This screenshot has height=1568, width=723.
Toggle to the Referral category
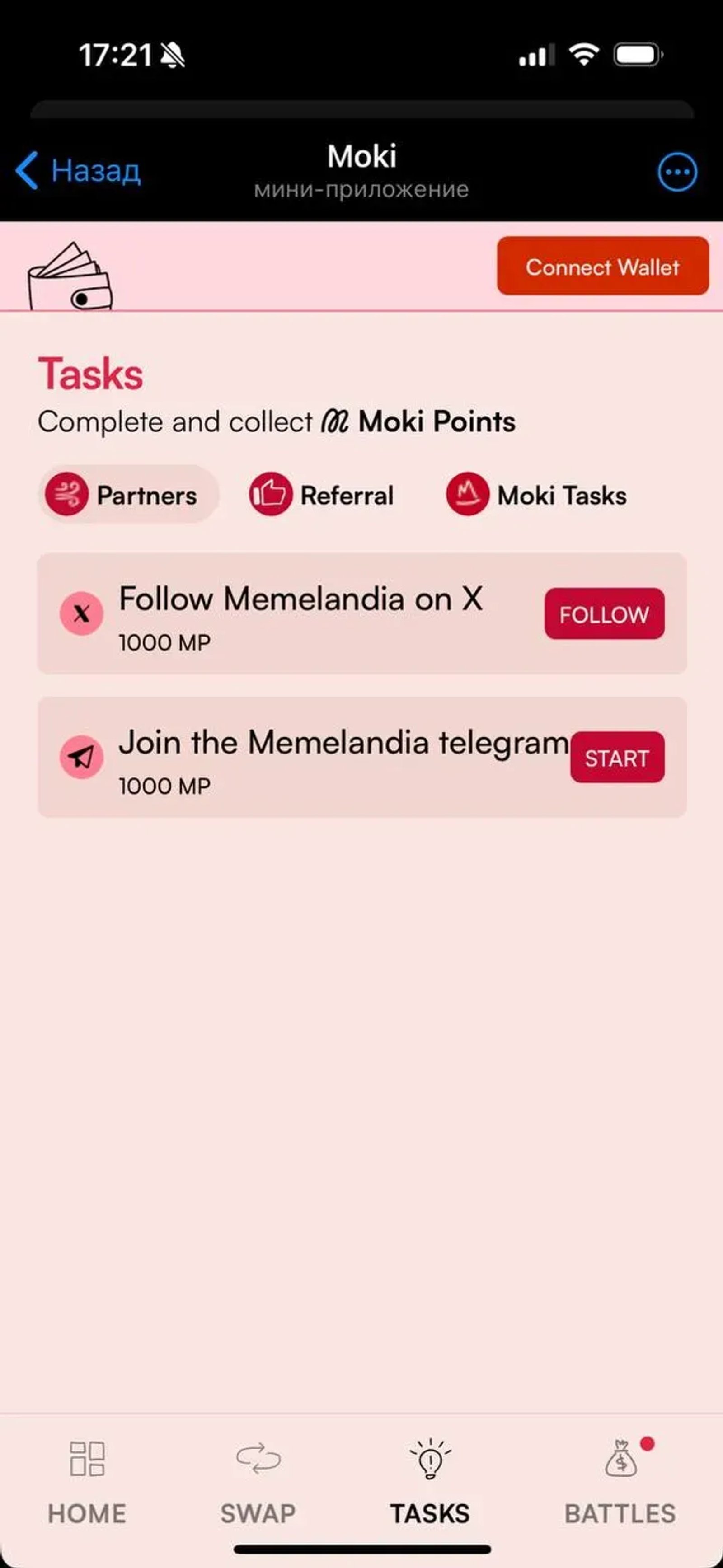click(321, 495)
